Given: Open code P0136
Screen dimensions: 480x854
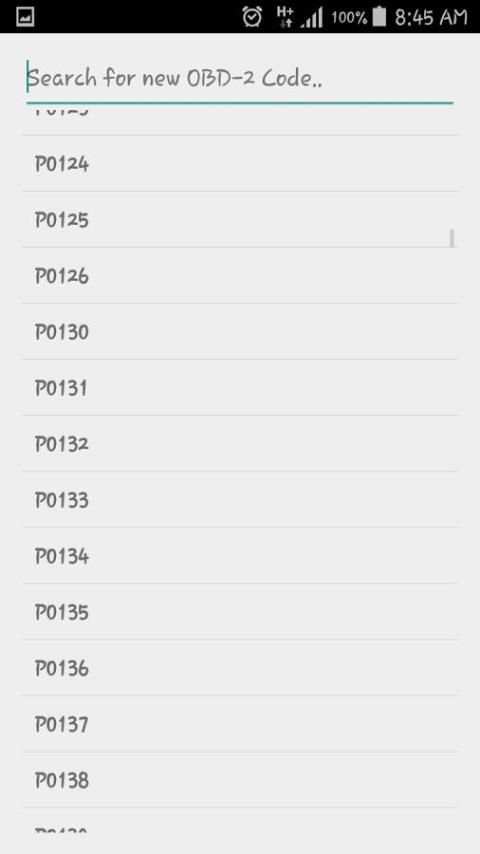Looking at the screenshot, I should coord(240,668).
